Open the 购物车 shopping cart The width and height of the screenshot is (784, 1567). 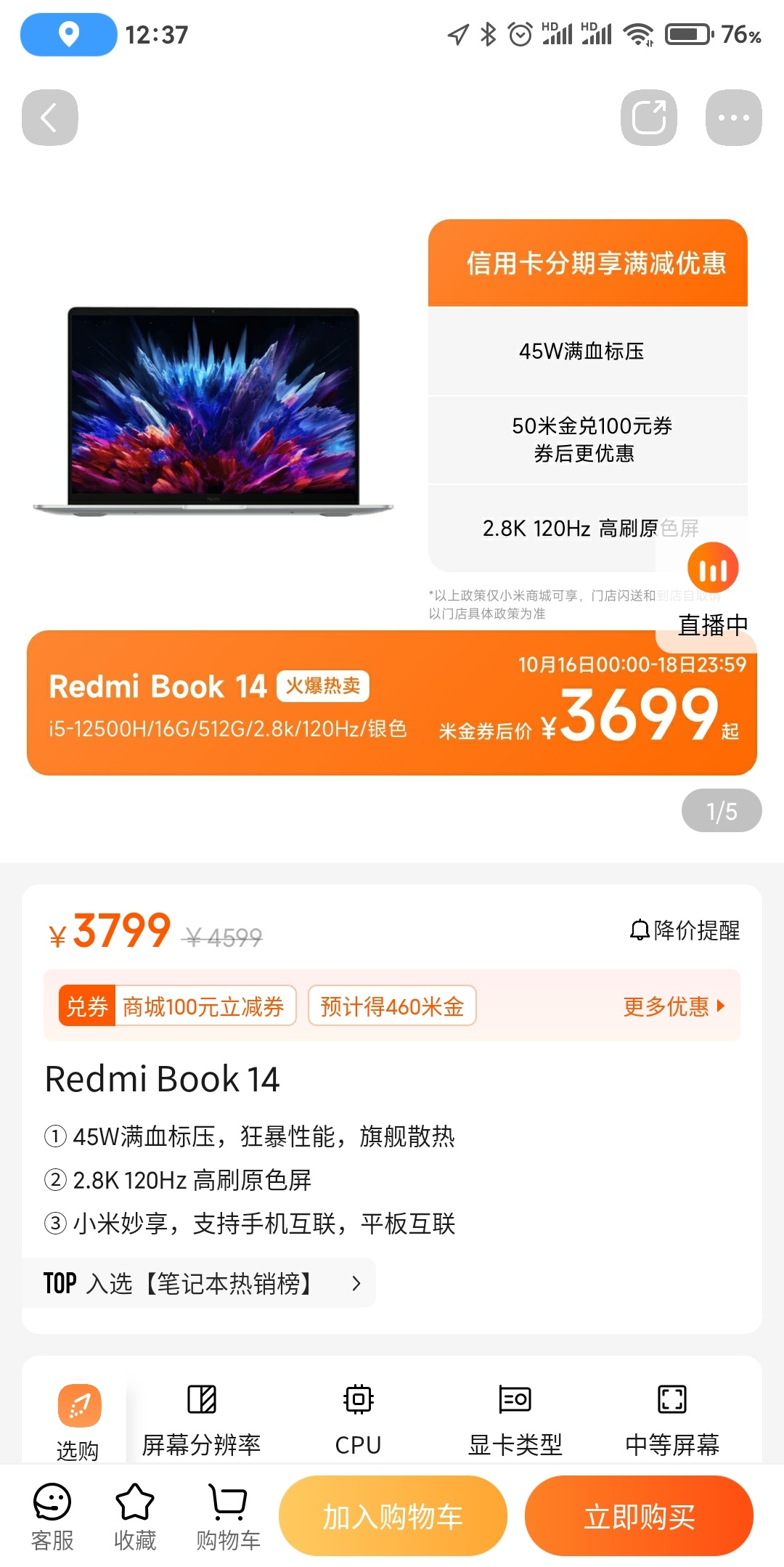tap(228, 1516)
